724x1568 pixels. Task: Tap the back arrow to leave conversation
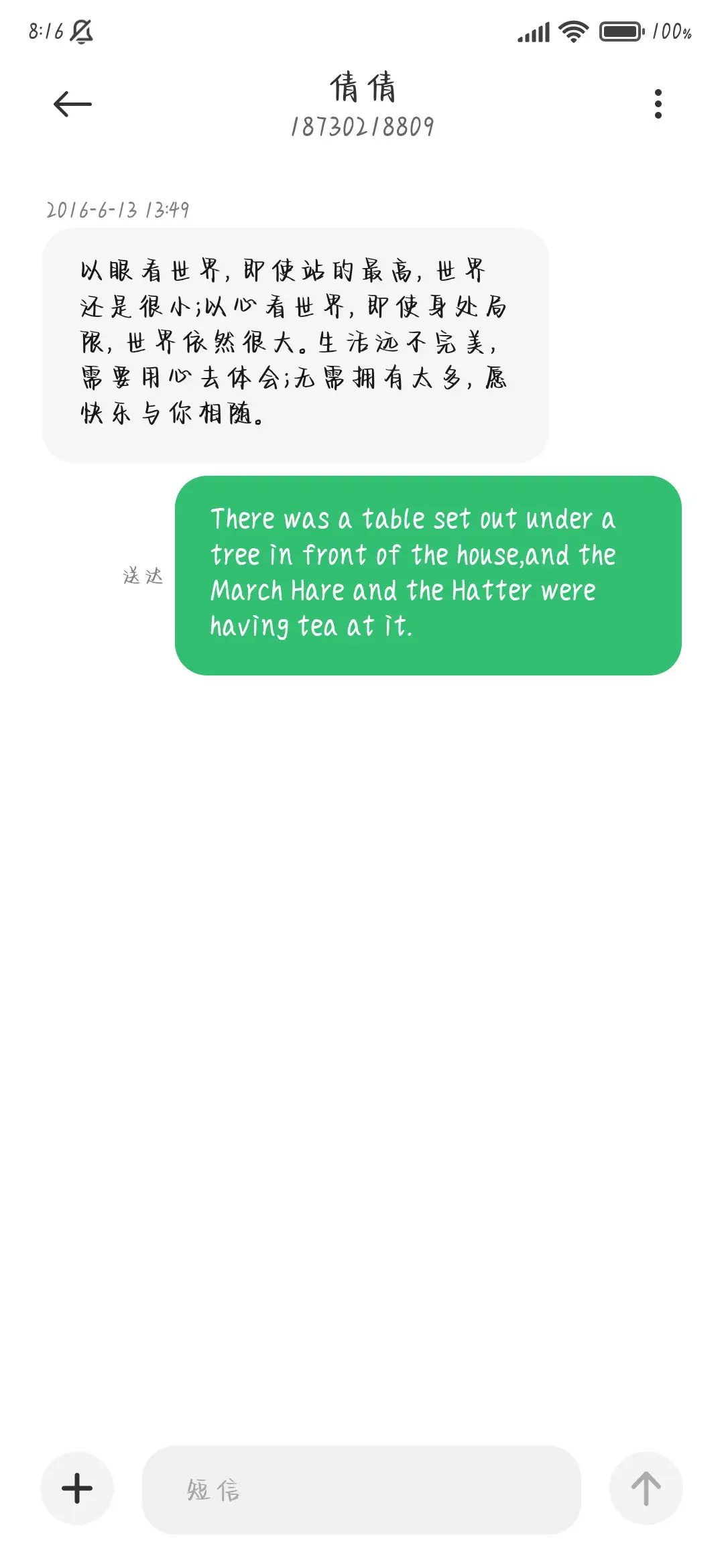[x=71, y=103]
